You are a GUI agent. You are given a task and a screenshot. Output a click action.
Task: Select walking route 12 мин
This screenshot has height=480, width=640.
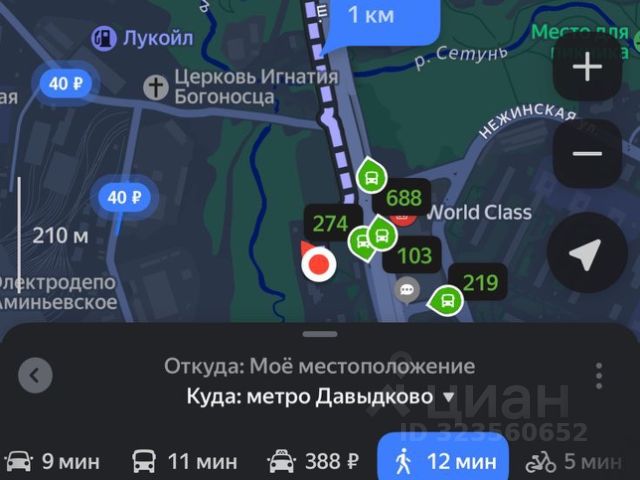point(442,461)
